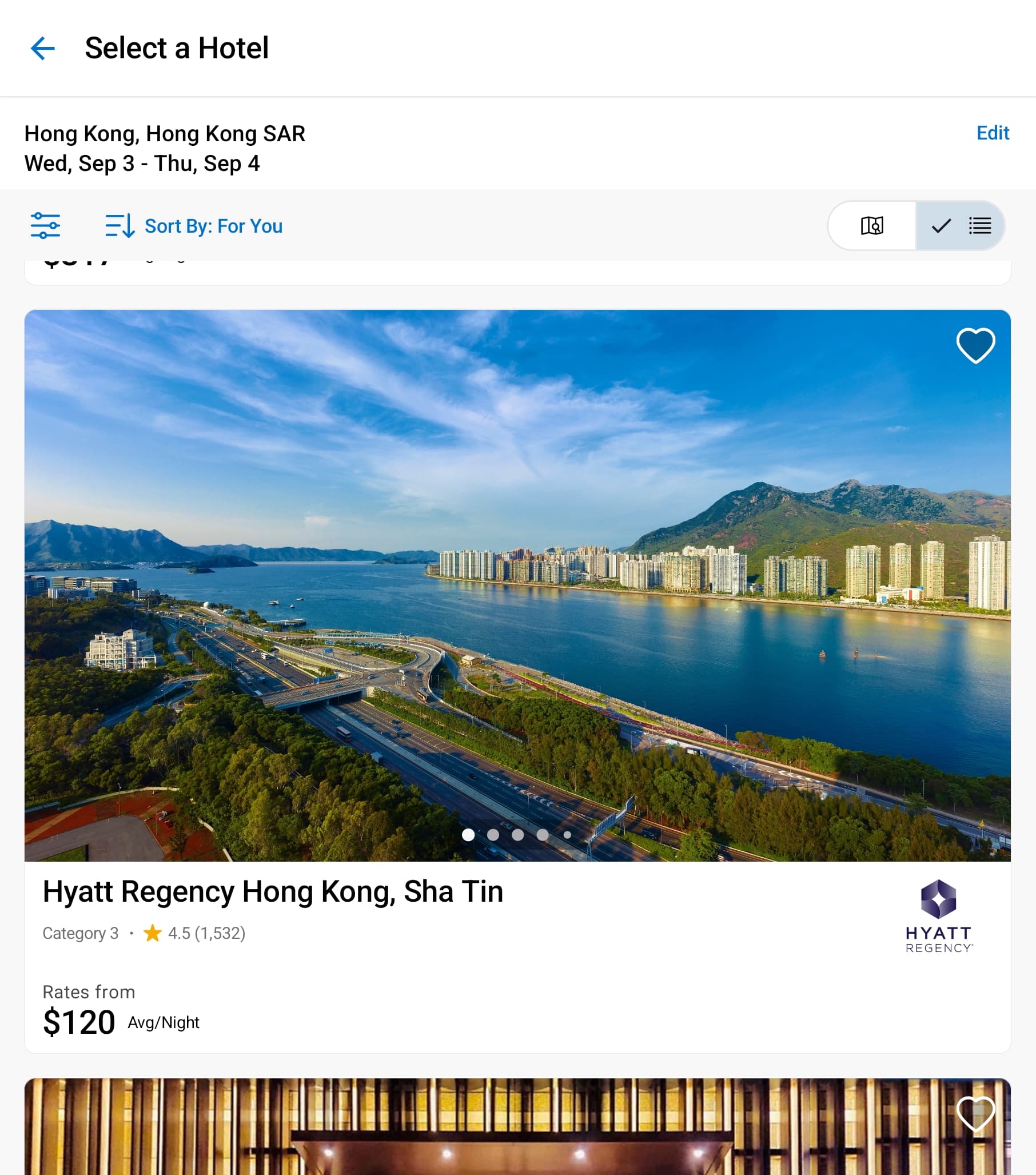Viewport: 1036px width, 1175px height.
Task: Click the sort descending arrow icon
Action: tap(119, 225)
